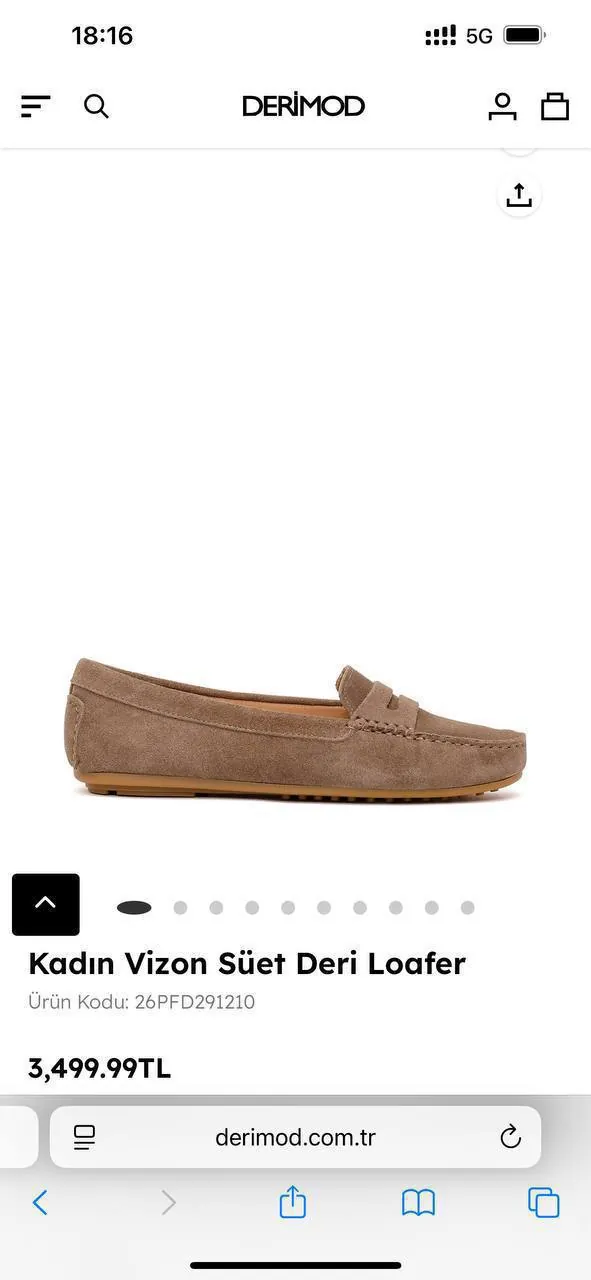Viewport: 591px width, 1280px height.
Task: Go to the Derimod homepage logo
Action: click(x=303, y=105)
